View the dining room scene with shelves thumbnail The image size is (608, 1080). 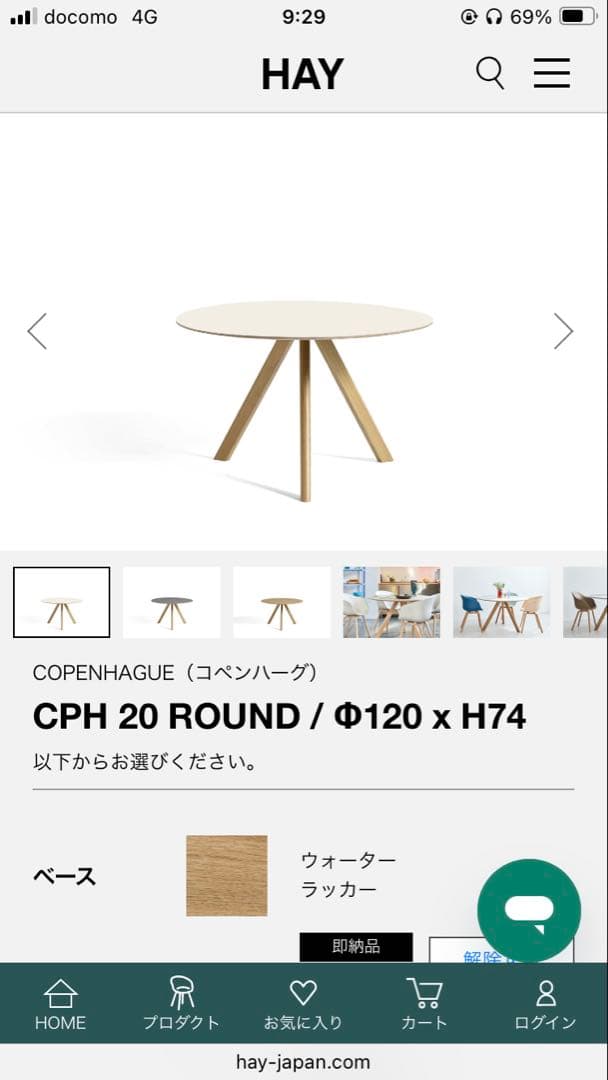(391, 603)
